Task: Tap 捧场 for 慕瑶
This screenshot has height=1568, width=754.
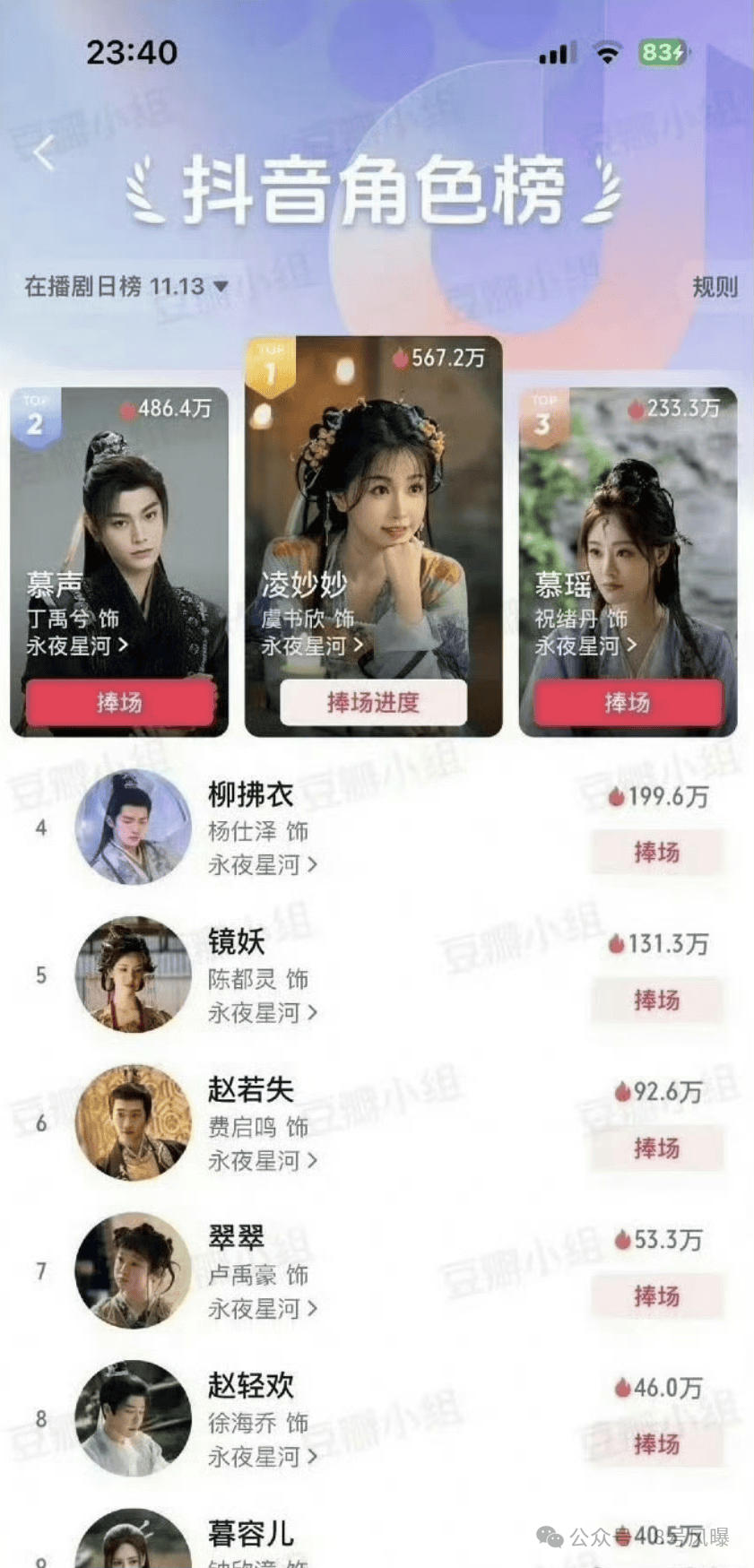Action: coord(628,702)
